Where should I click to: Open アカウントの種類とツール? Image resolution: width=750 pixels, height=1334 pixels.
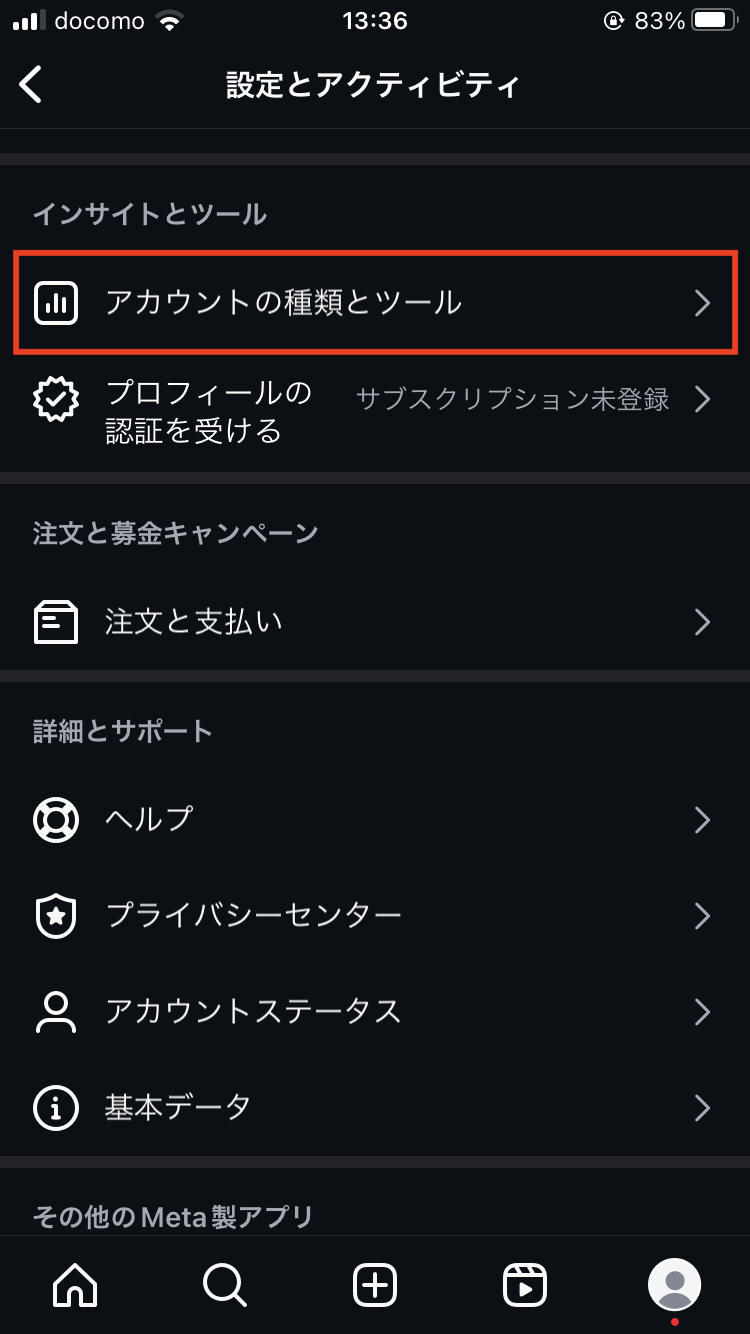pos(375,303)
